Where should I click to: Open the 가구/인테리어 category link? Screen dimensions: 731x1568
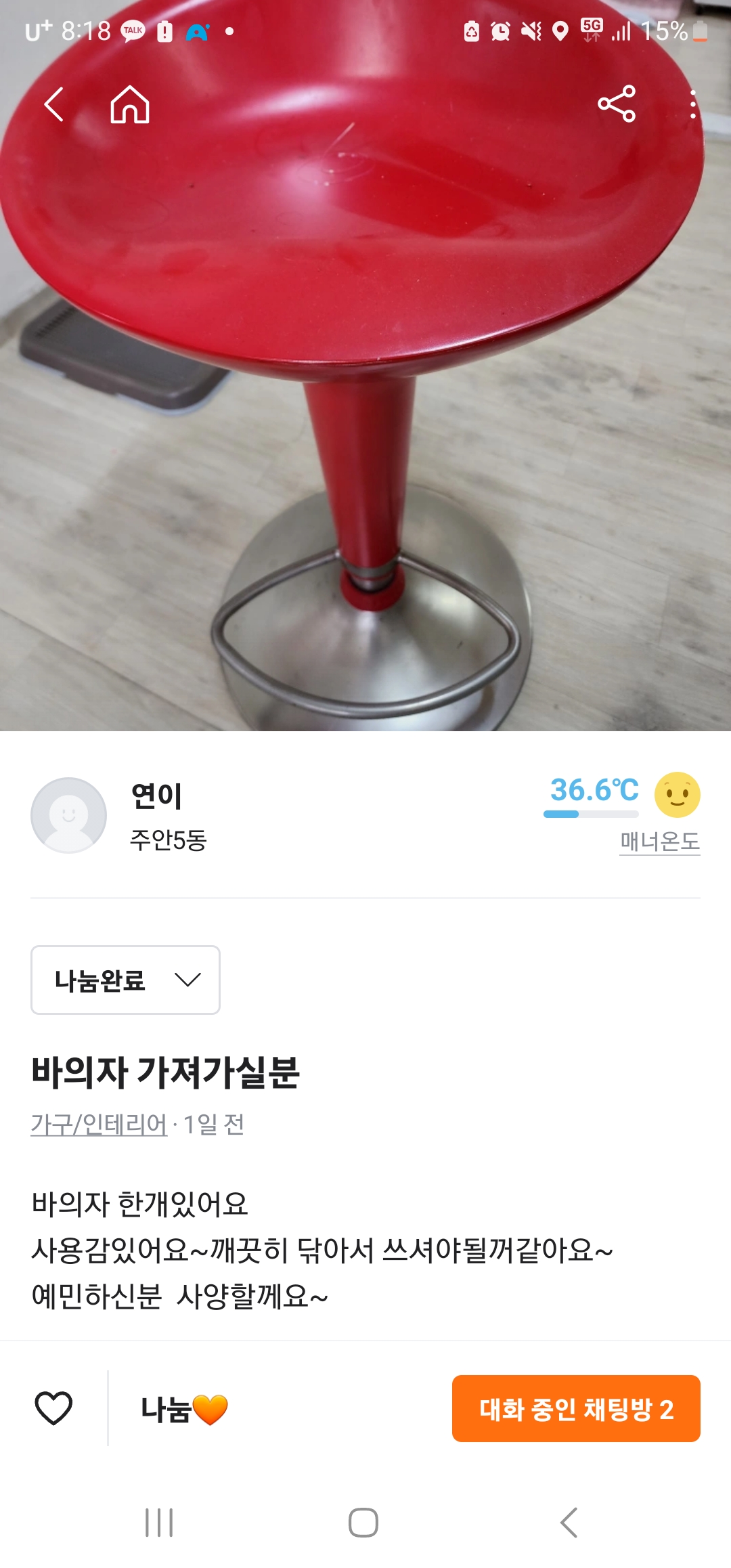click(x=99, y=1125)
